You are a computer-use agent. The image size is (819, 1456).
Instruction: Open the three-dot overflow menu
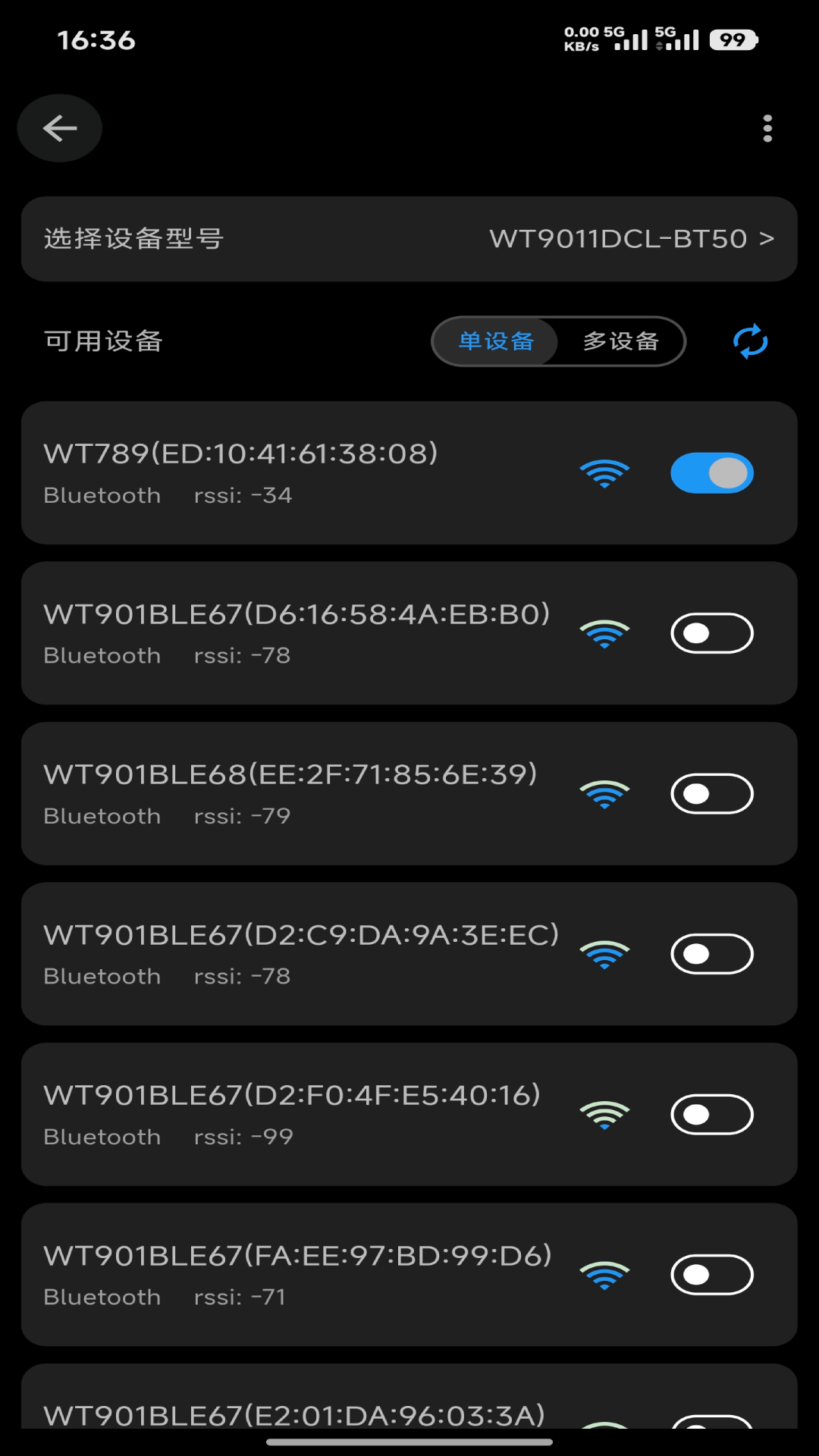[x=767, y=129]
